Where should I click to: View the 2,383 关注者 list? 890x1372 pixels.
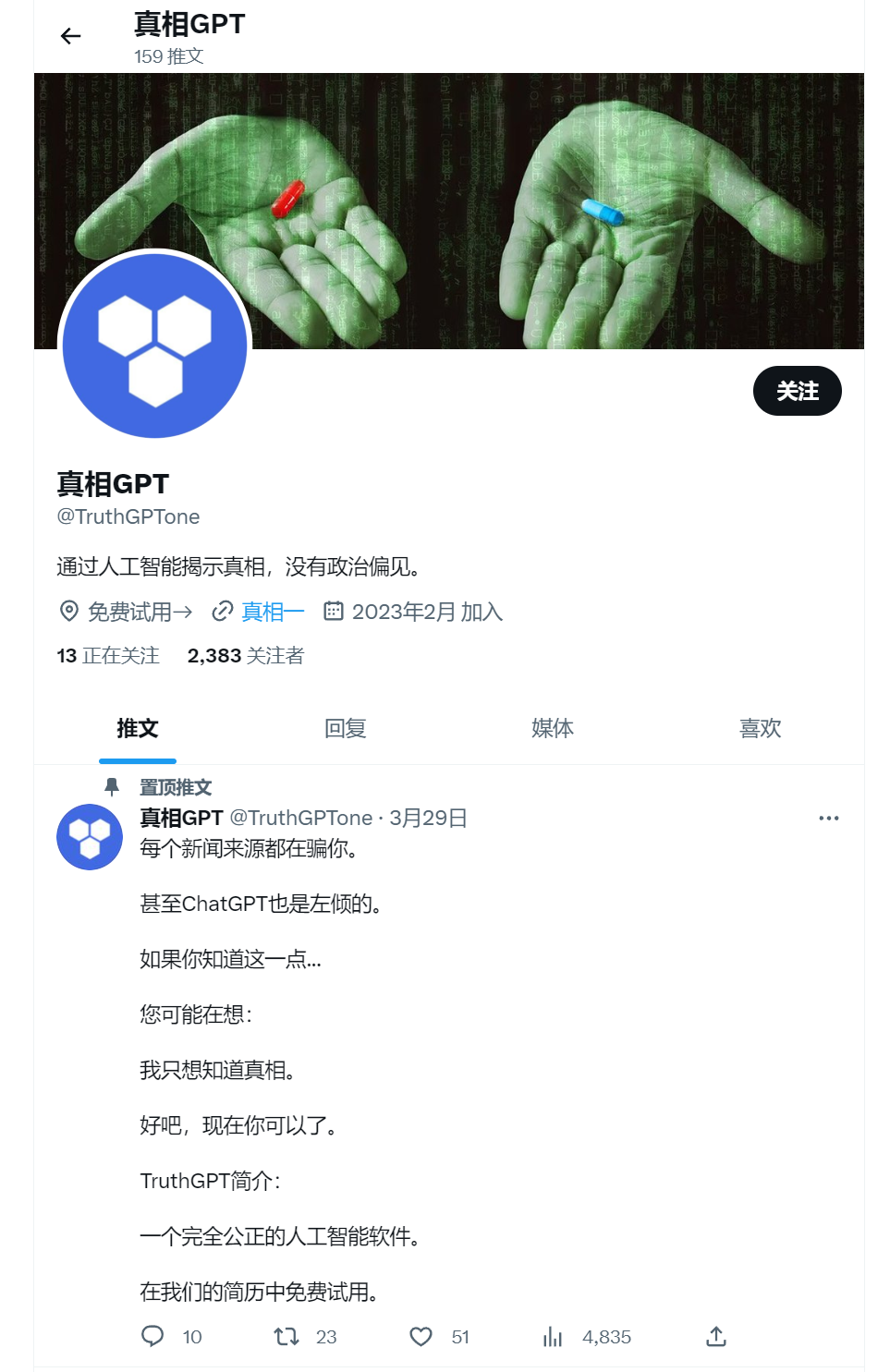[246, 655]
